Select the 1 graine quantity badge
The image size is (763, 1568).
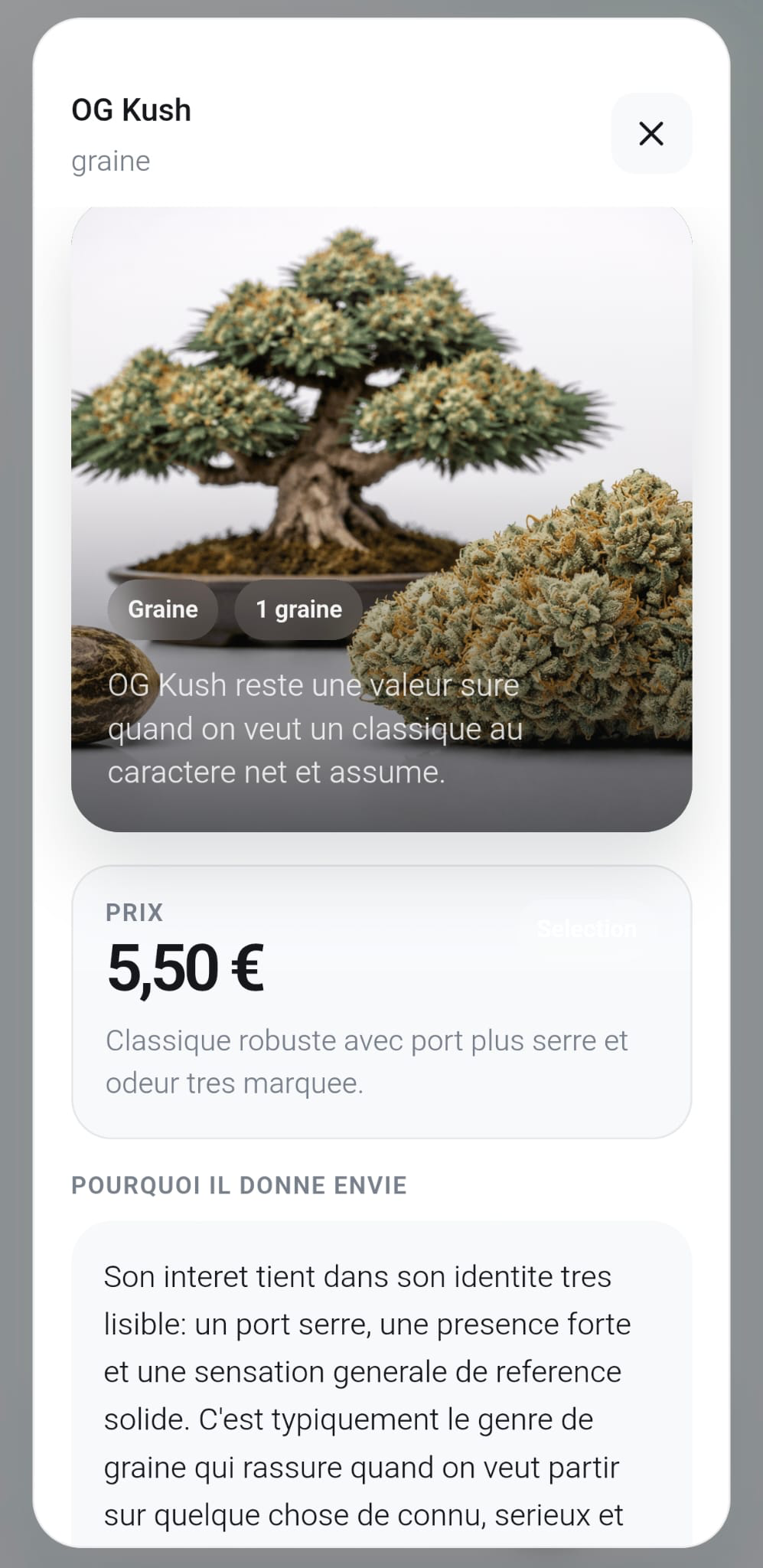point(298,609)
